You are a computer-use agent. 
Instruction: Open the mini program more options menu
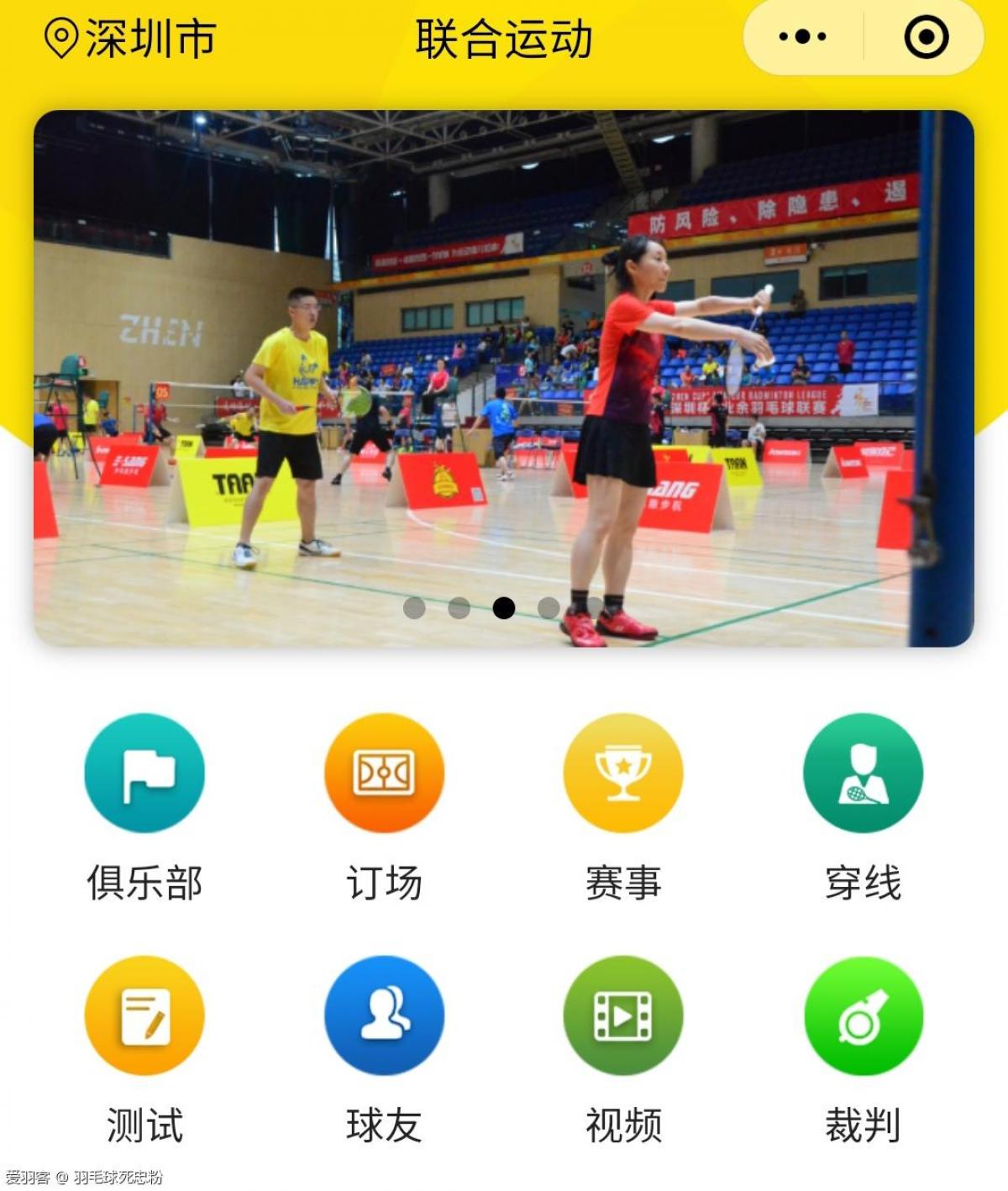click(802, 37)
